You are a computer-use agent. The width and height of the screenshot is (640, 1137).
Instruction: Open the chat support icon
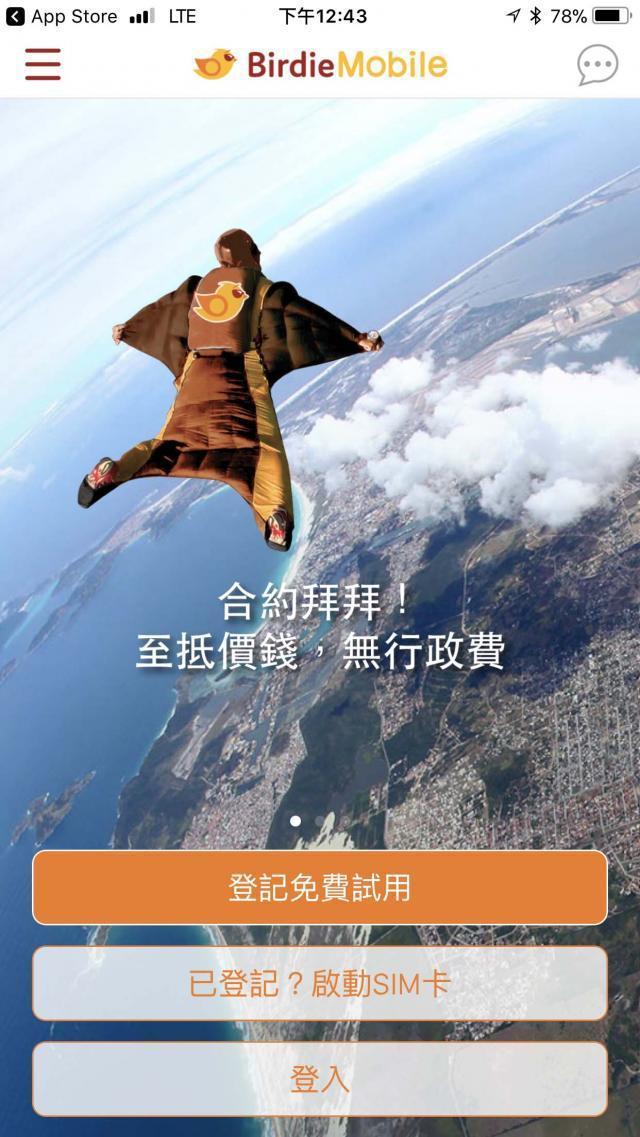point(597,65)
